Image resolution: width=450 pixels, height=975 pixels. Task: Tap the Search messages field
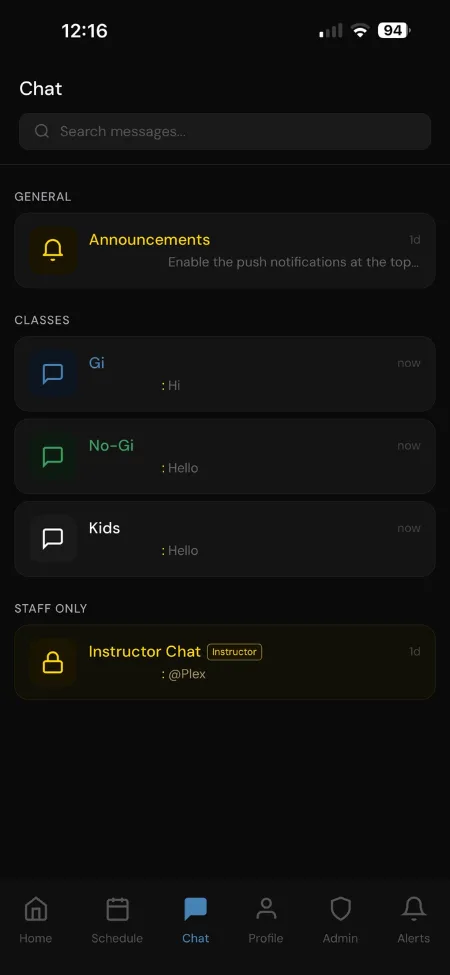pos(225,131)
